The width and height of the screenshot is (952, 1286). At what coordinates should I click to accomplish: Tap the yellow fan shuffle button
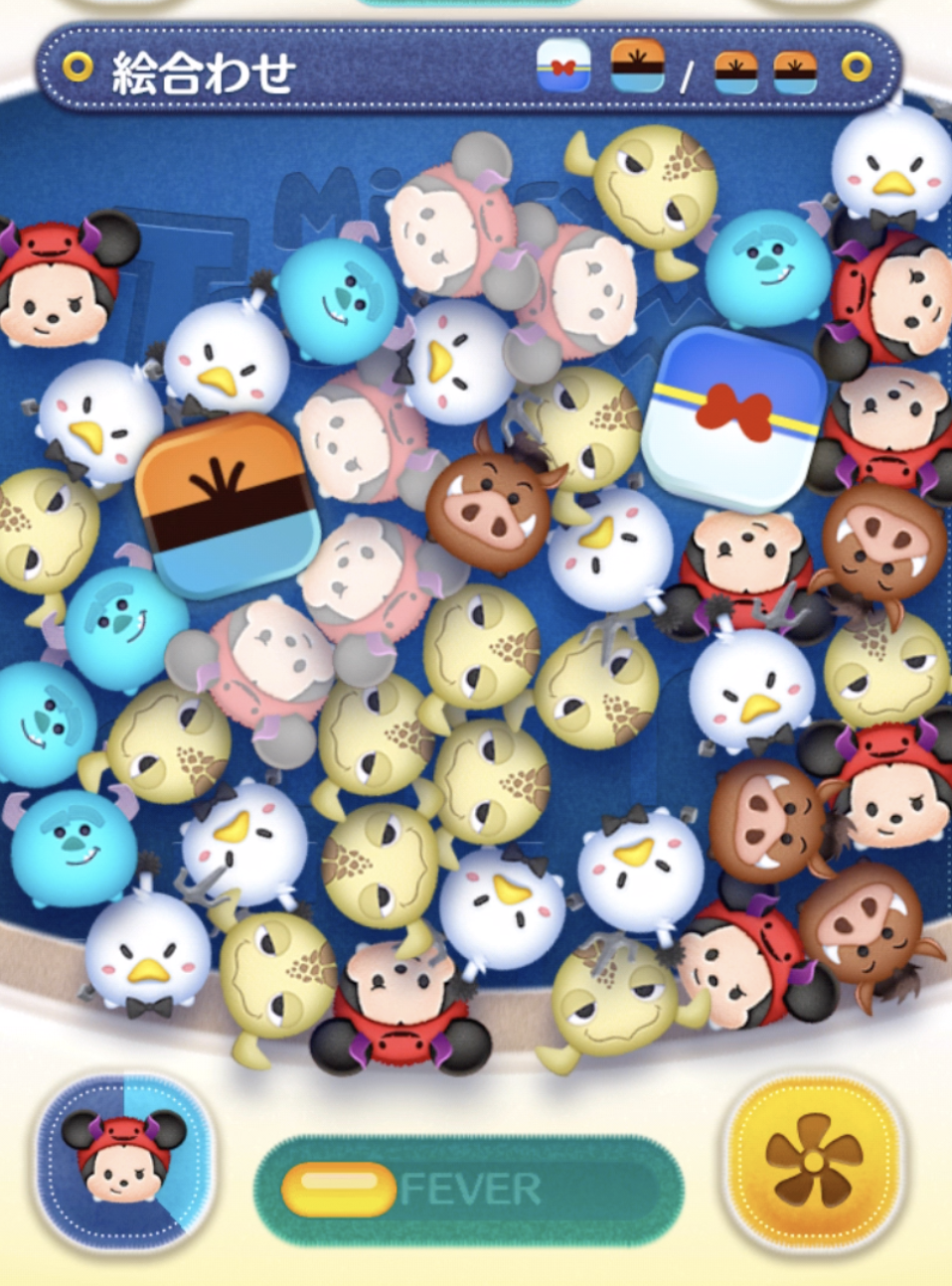click(x=813, y=1159)
